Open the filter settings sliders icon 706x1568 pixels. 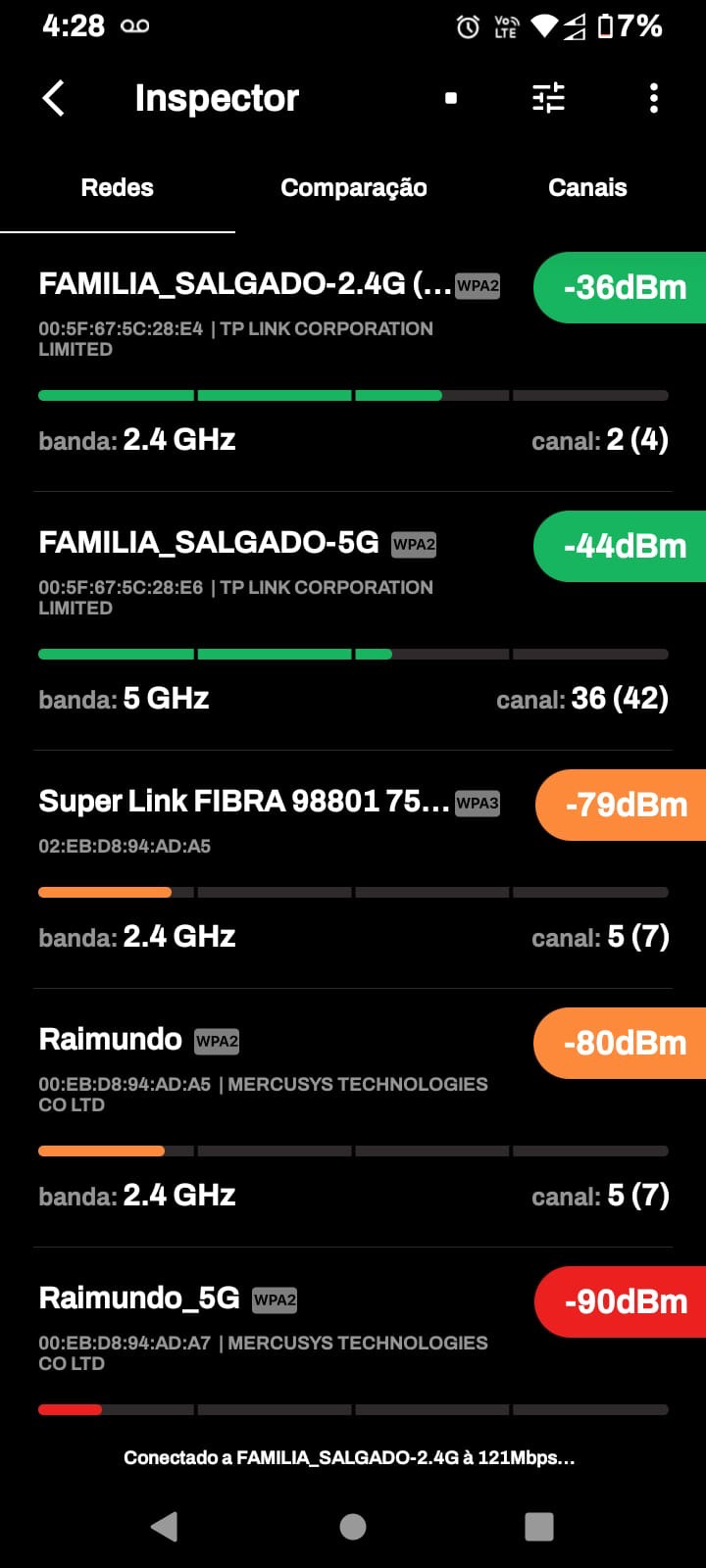(x=548, y=98)
